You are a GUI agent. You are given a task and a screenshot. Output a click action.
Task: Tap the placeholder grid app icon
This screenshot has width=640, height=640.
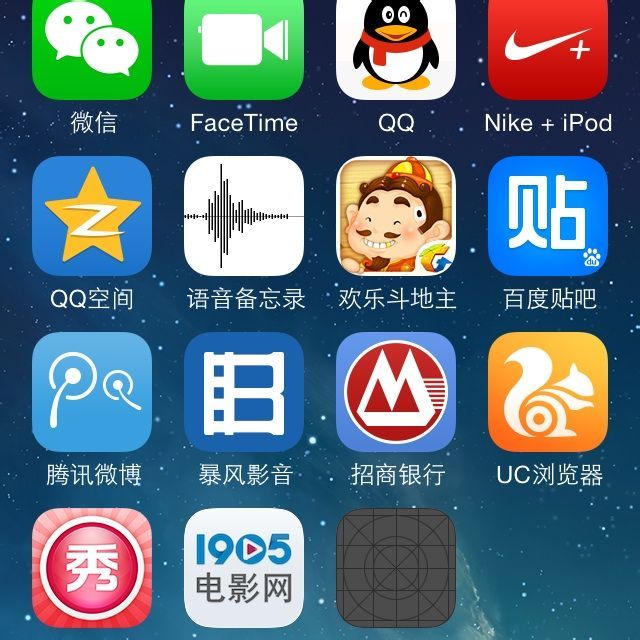[x=396, y=568]
